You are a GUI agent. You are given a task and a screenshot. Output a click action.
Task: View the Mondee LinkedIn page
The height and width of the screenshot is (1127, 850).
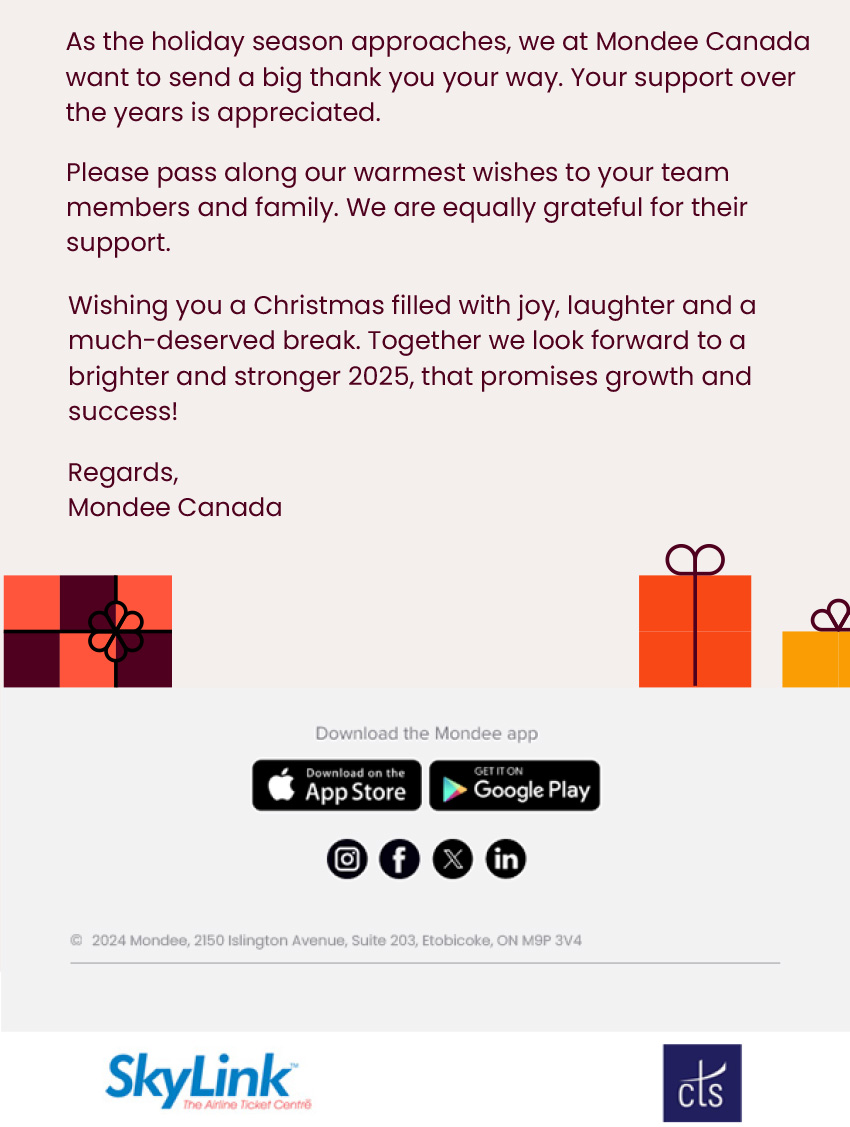pos(505,859)
